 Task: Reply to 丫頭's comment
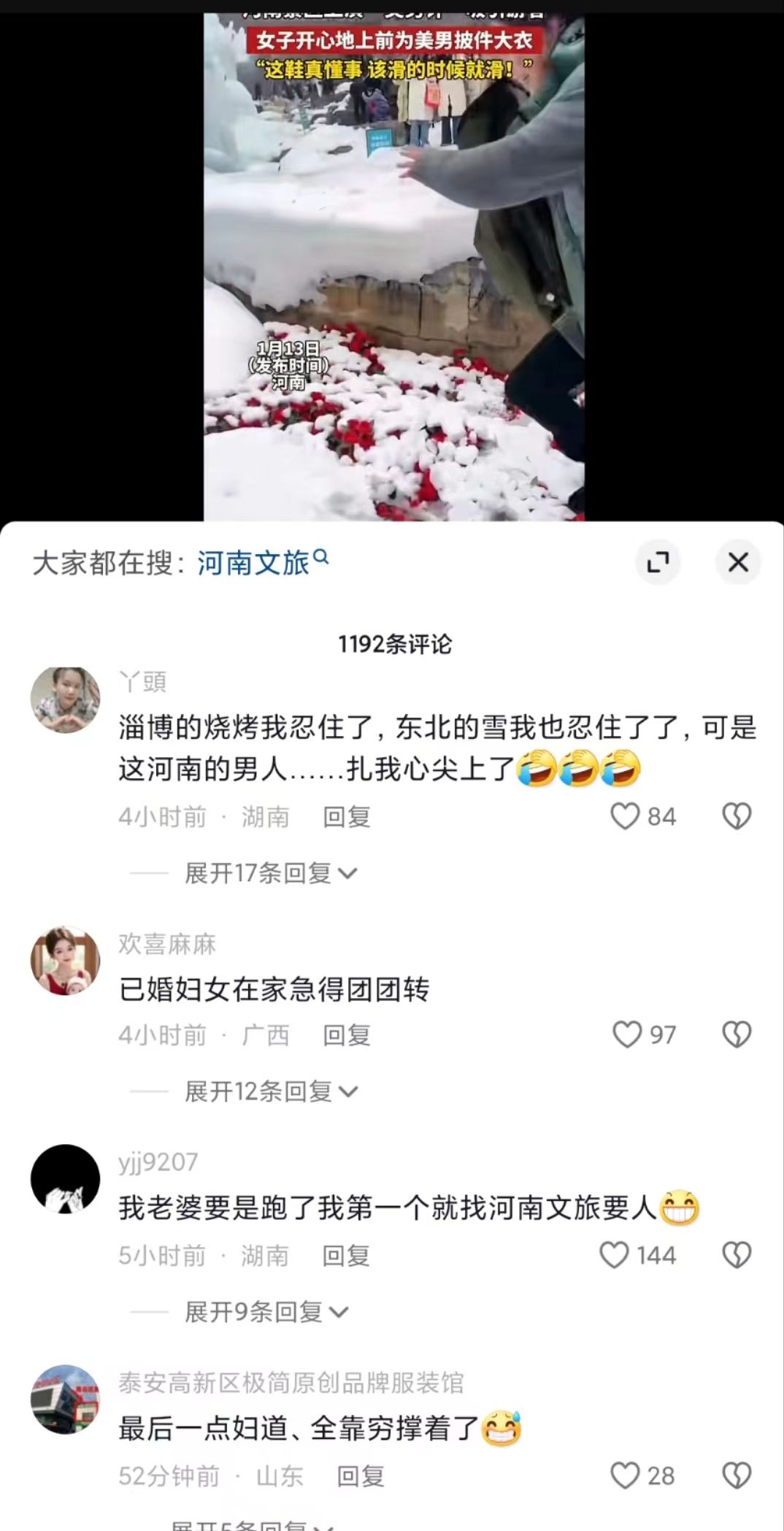coord(347,816)
